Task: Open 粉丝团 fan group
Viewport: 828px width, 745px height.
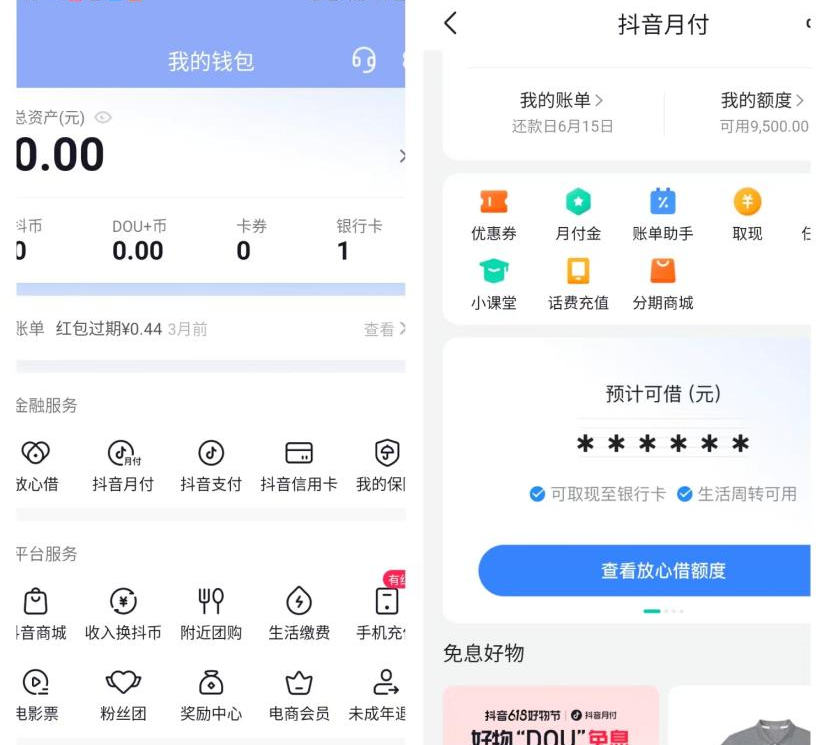Action: tap(123, 695)
